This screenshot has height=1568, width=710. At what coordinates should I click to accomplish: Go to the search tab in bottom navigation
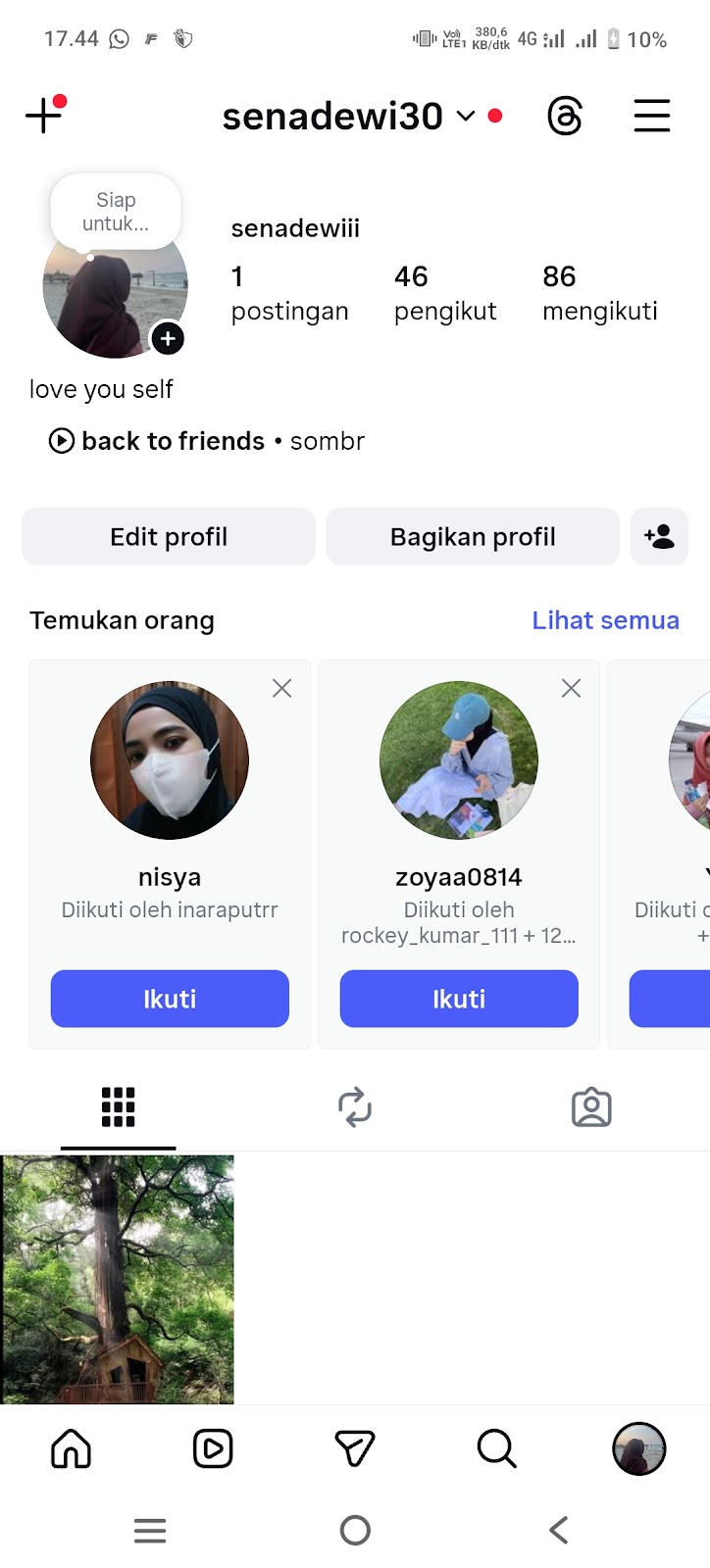point(496,1448)
